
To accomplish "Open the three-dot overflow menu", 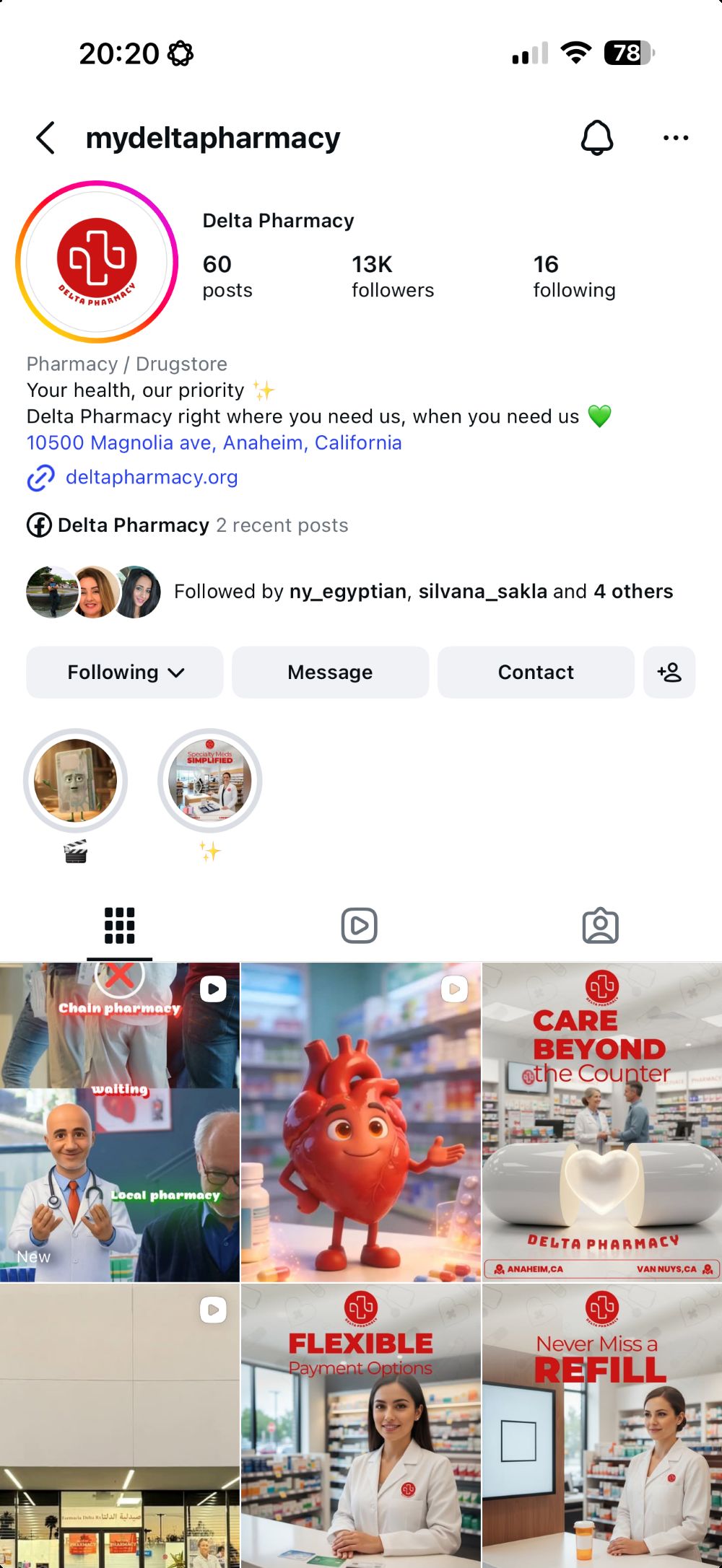I will [x=675, y=138].
